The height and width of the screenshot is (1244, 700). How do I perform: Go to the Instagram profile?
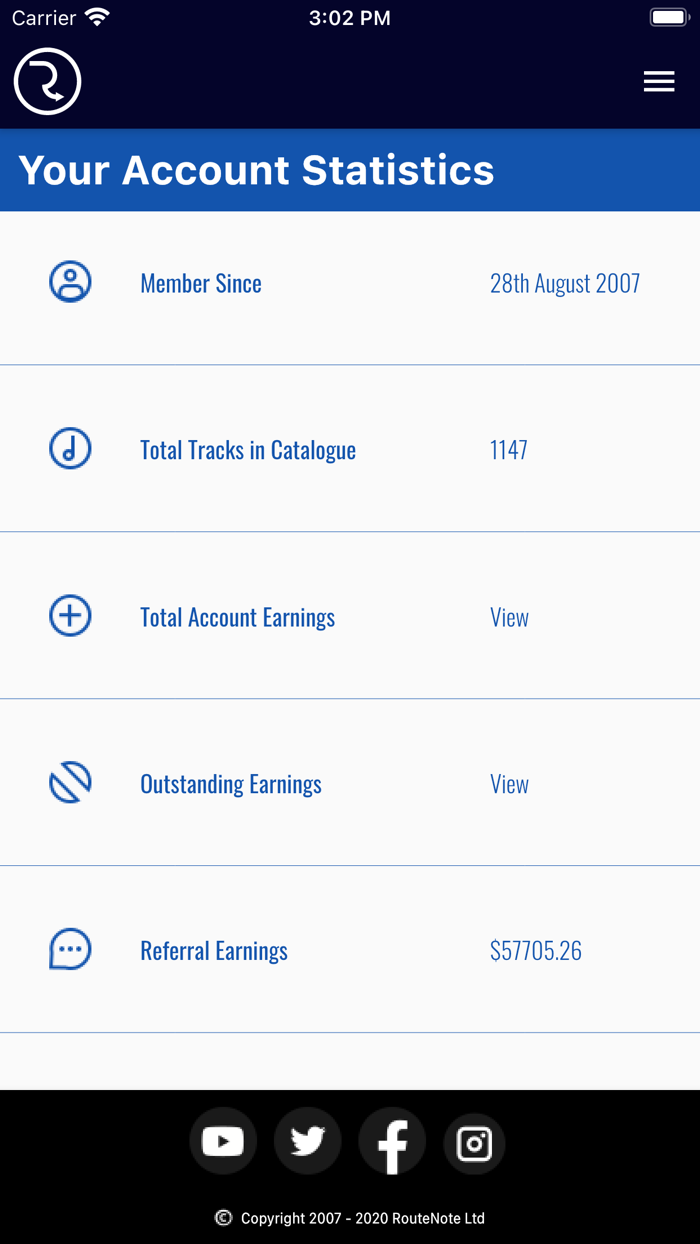[474, 1143]
